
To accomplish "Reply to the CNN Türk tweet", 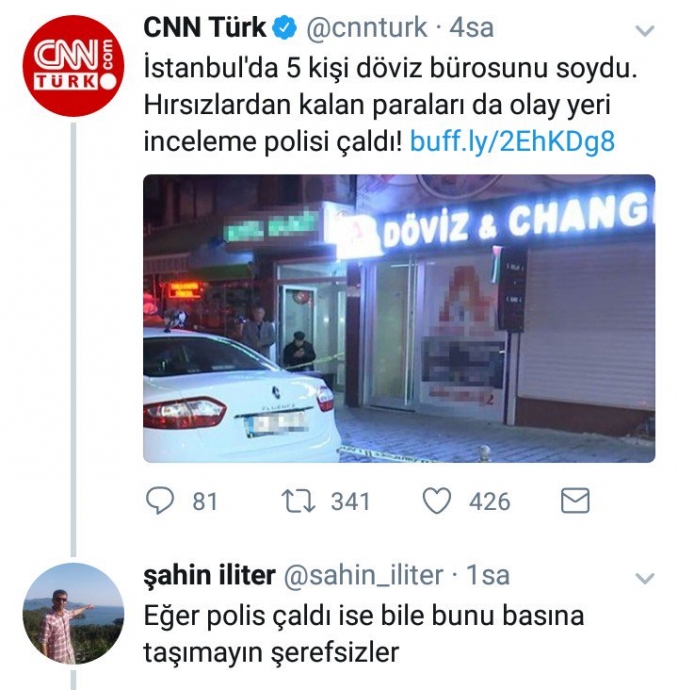I will (x=160, y=500).
